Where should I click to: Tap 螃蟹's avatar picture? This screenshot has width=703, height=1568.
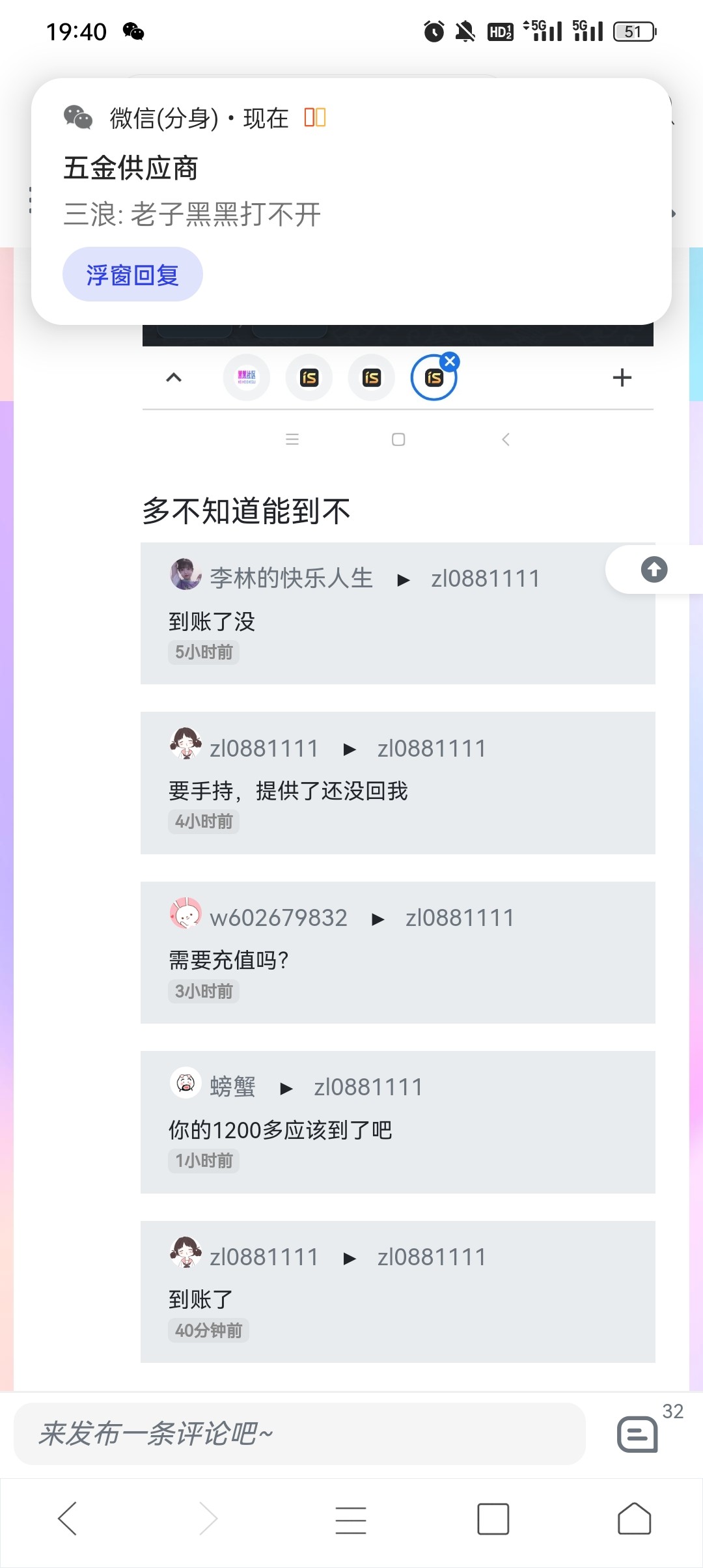pyautogui.click(x=186, y=1086)
